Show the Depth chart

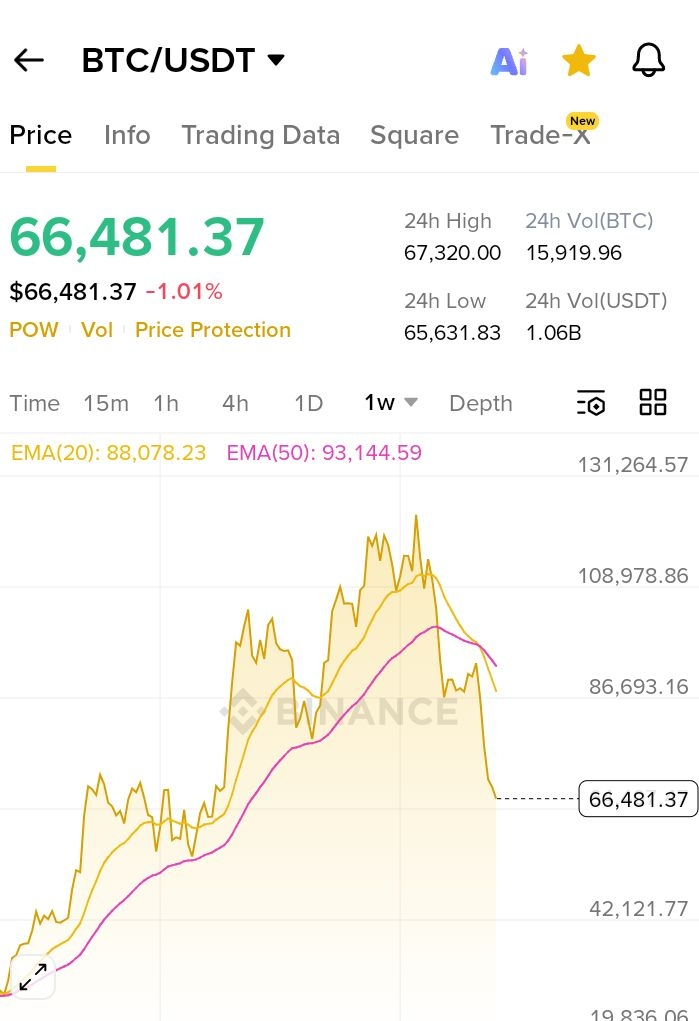click(x=480, y=403)
